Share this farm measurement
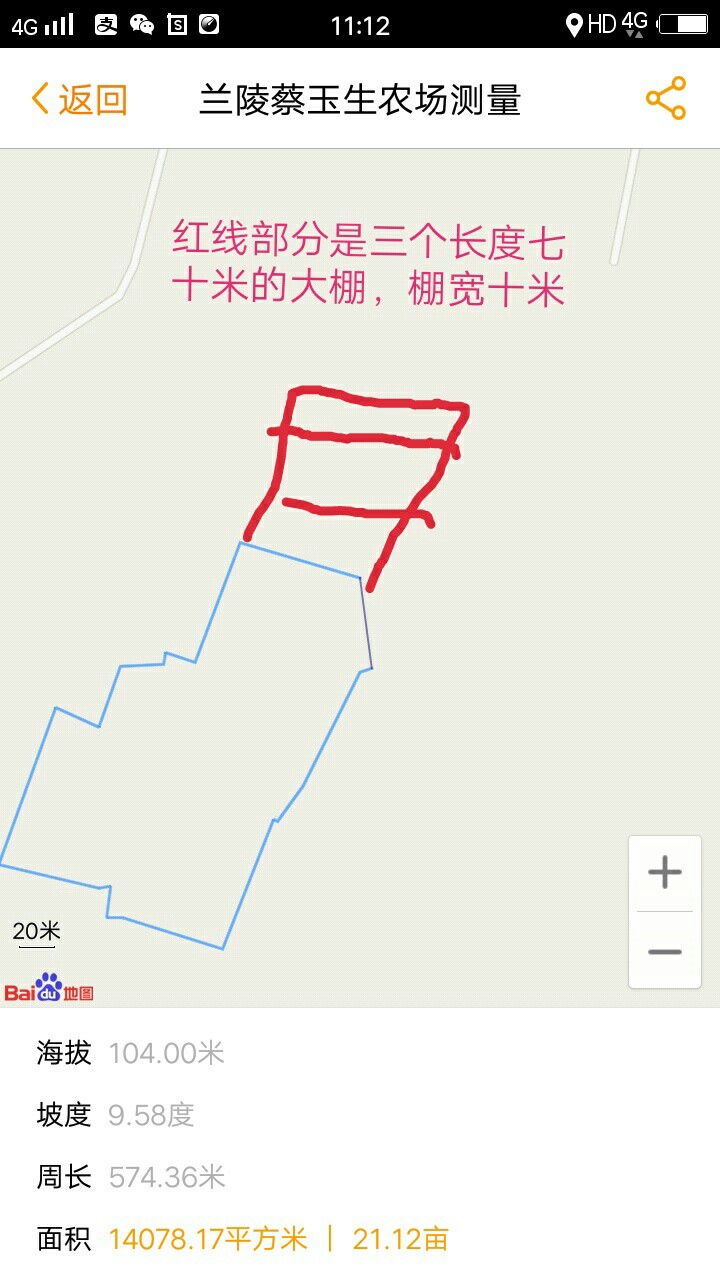Screen dimensions: 720x1280 [x=666, y=99]
